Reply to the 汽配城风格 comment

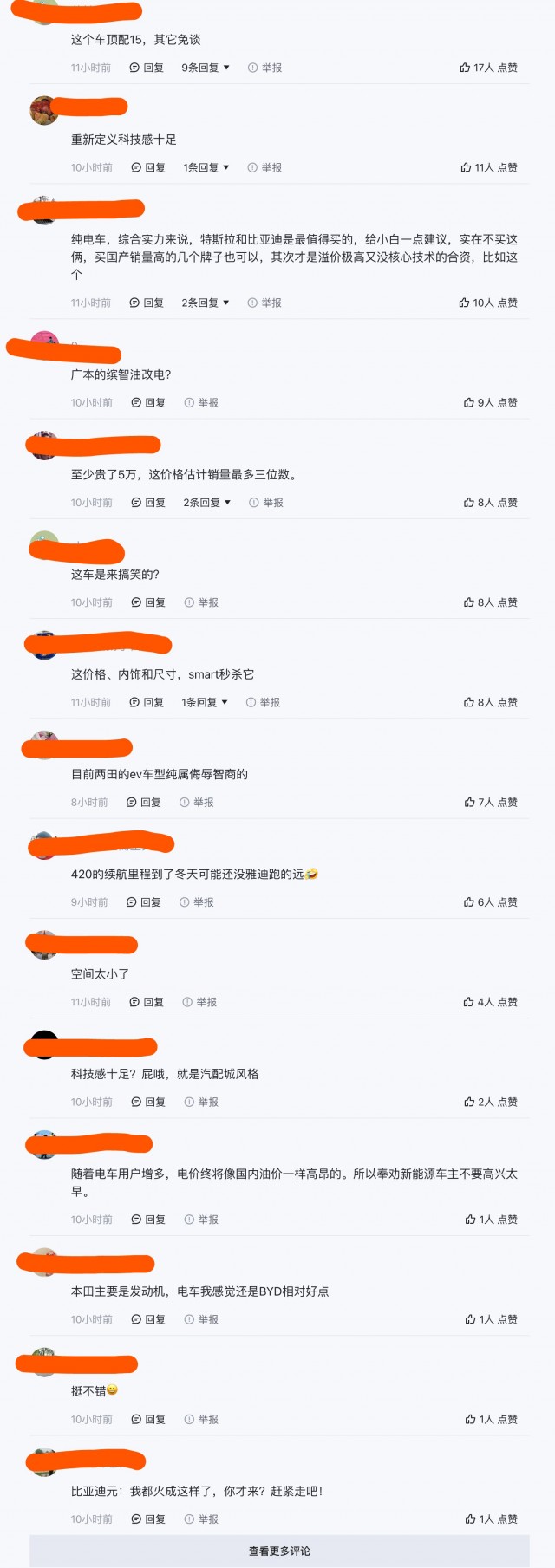coord(148,1102)
